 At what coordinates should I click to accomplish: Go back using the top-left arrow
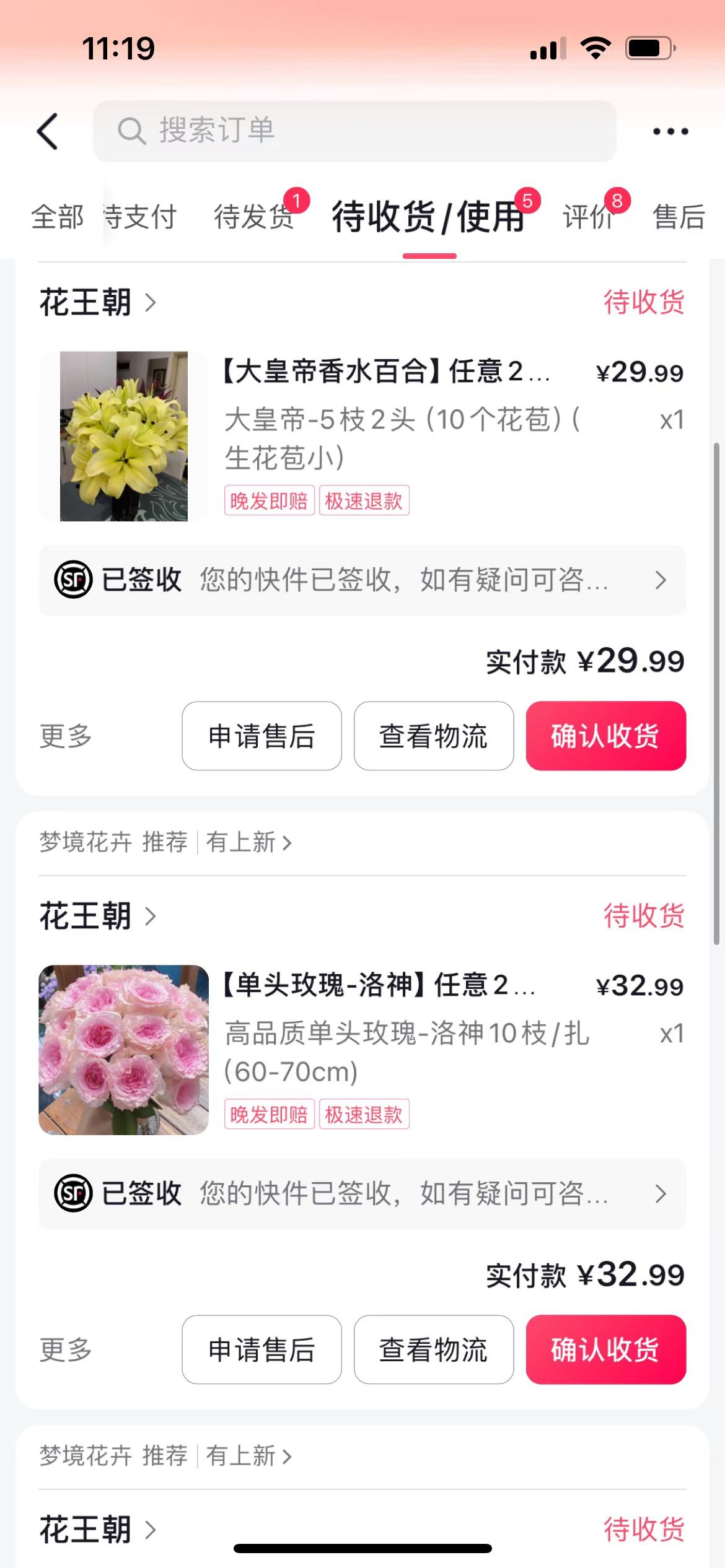[x=48, y=131]
